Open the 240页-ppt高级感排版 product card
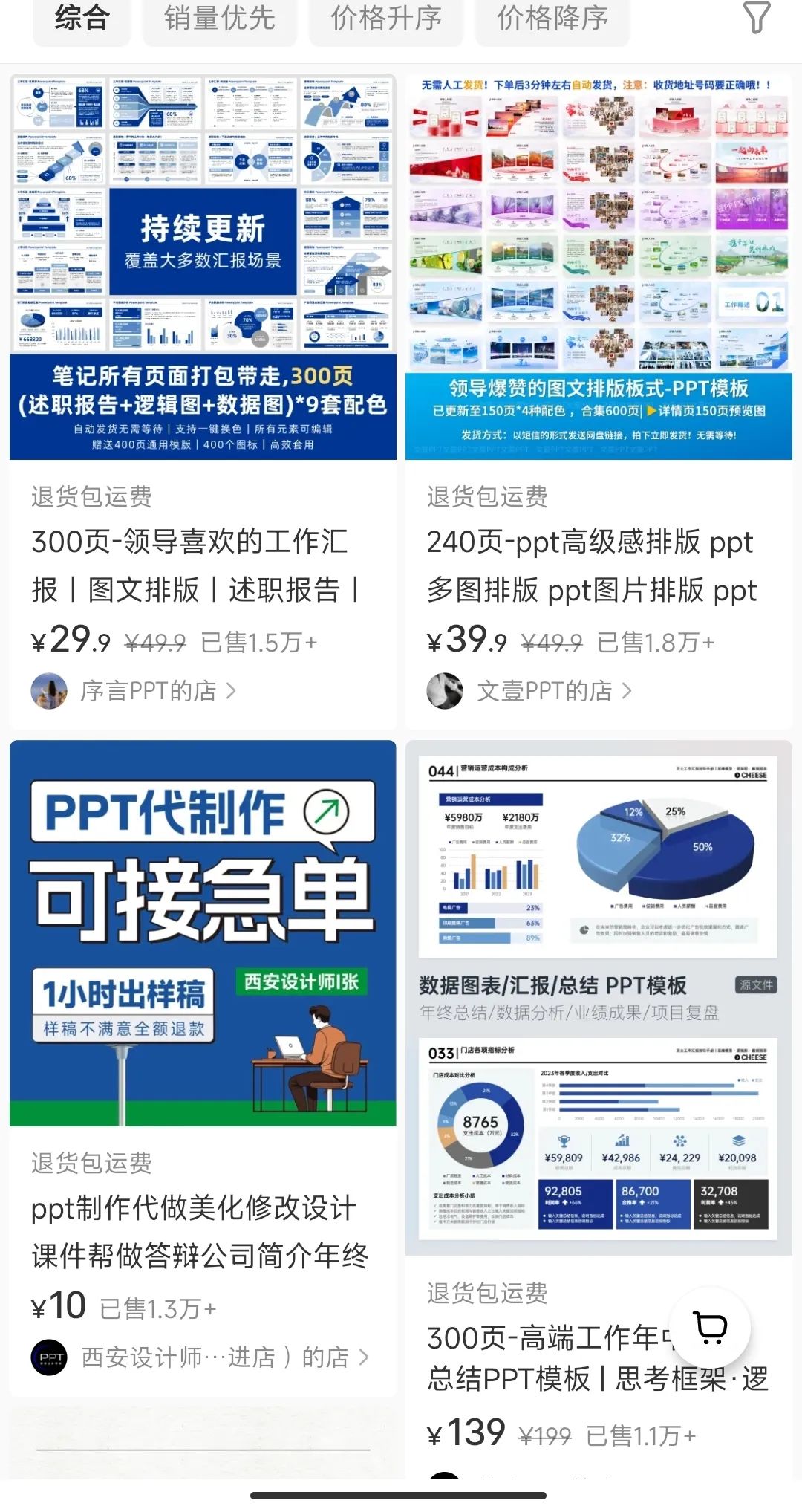 (599, 401)
